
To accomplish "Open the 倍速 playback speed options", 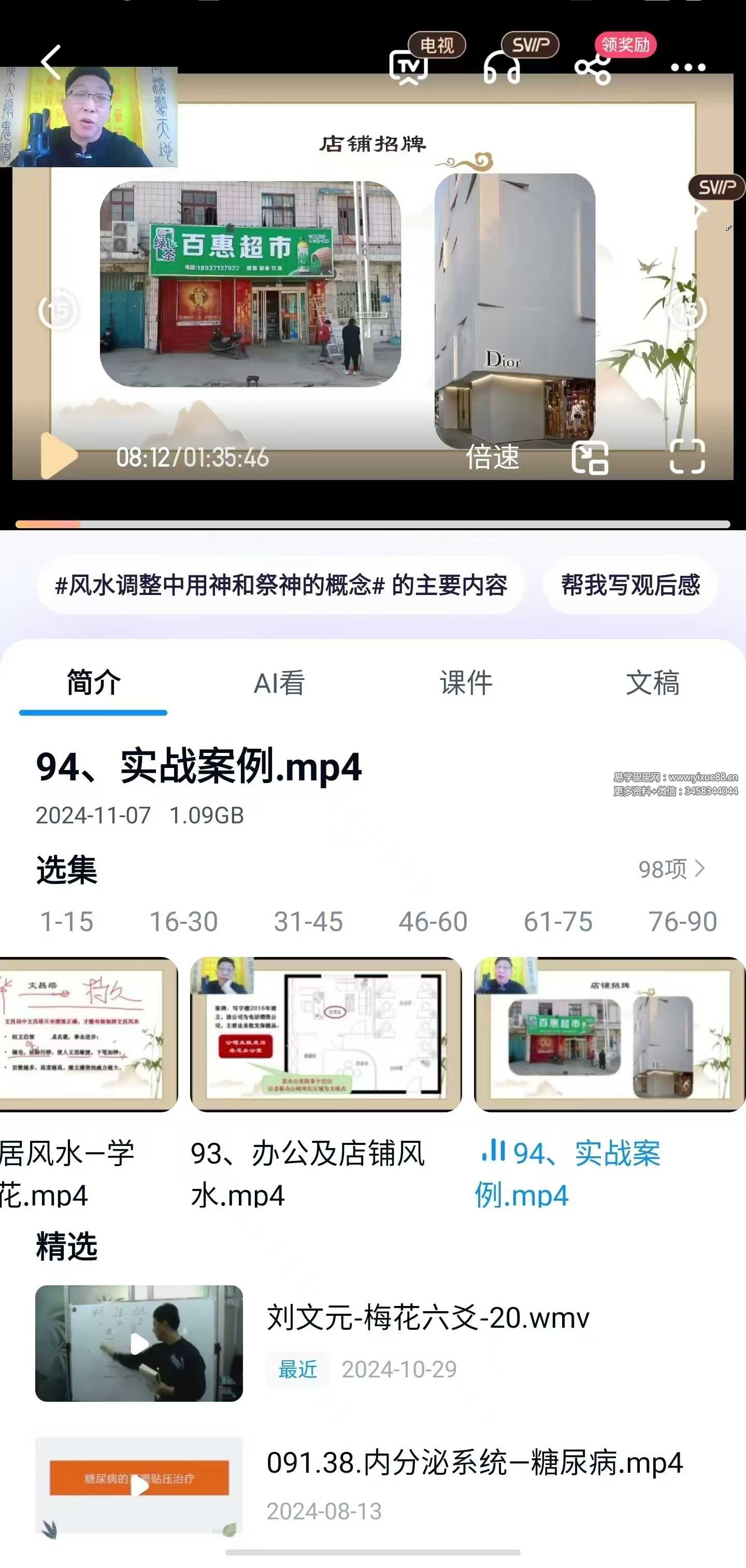I will click(493, 457).
